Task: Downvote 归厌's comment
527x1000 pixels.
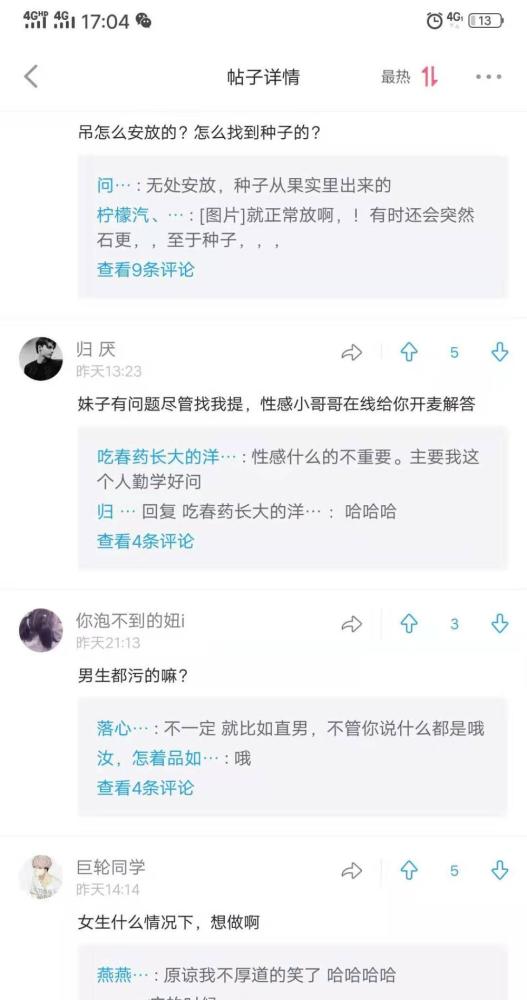Action: 500,352
